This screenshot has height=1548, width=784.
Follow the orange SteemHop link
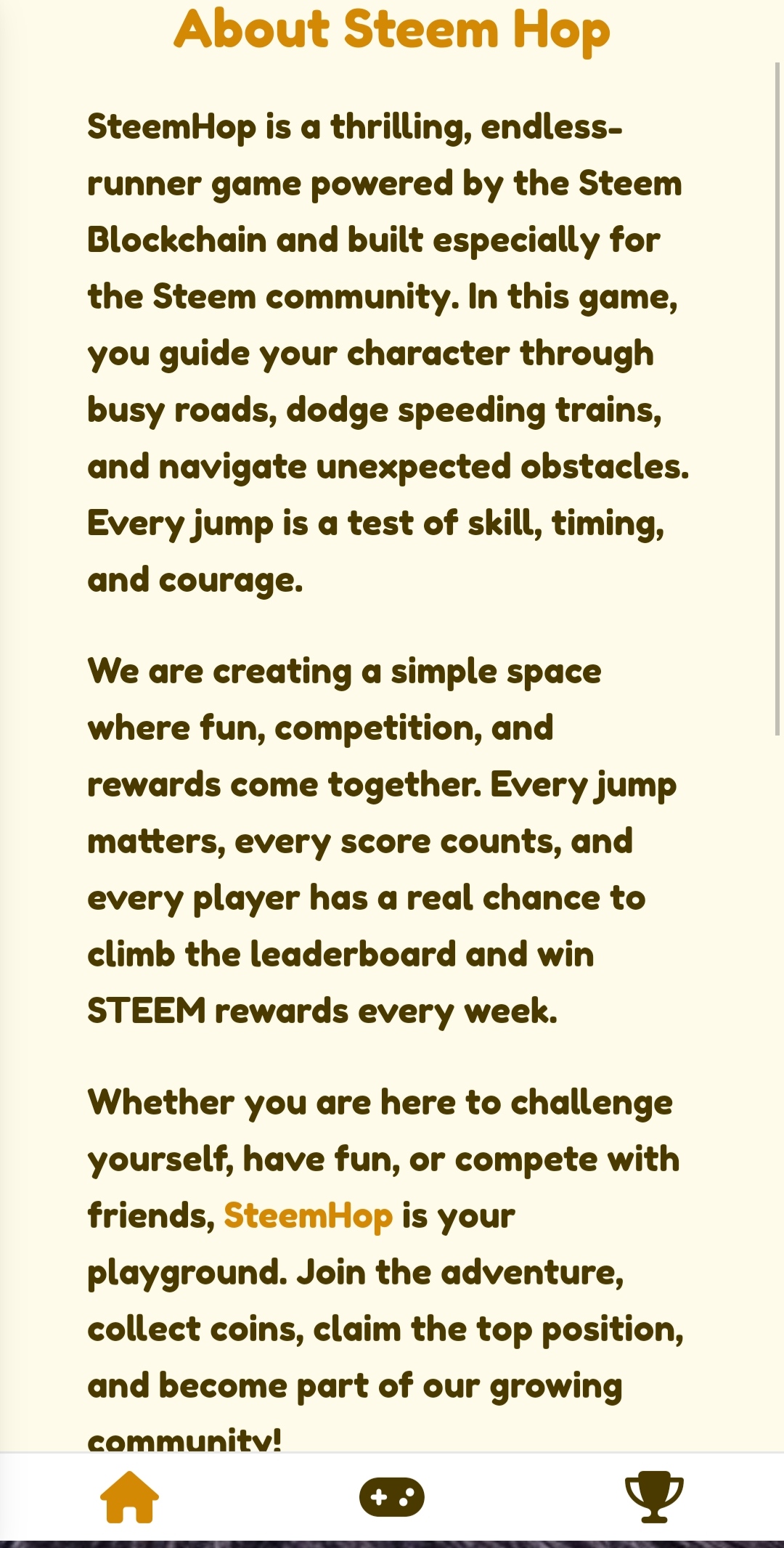(x=308, y=1215)
